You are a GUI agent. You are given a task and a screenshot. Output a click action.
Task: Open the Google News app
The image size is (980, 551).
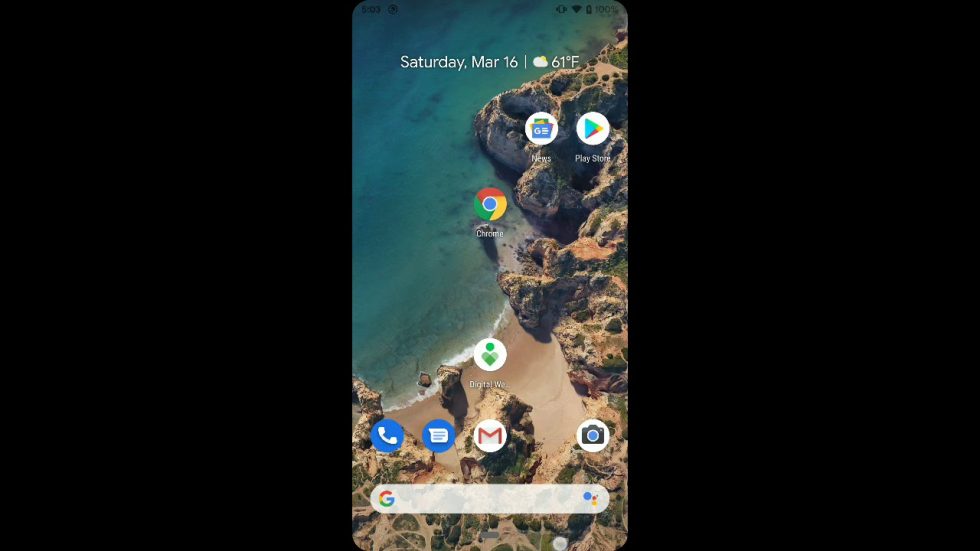(541, 129)
